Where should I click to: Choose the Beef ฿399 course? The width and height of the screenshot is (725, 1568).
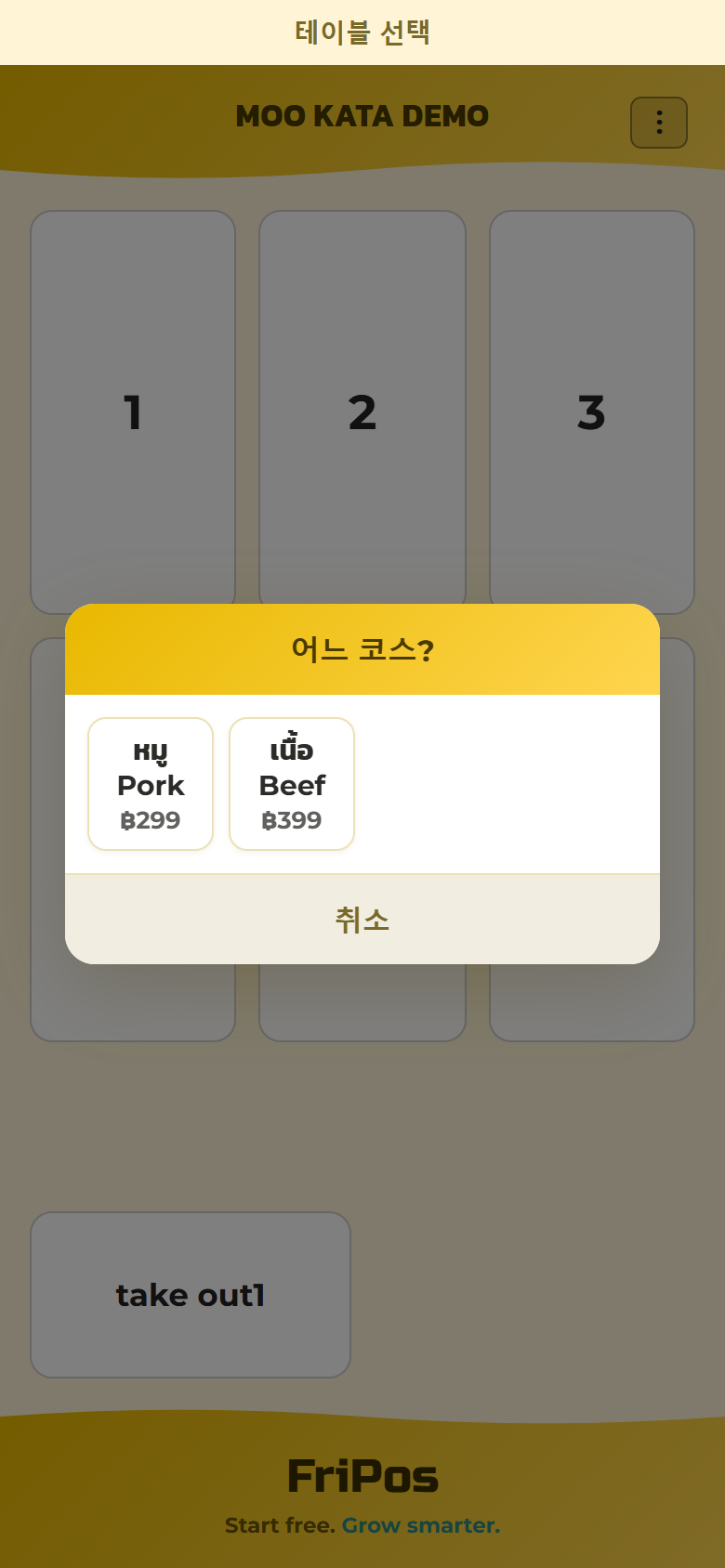tap(292, 784)
